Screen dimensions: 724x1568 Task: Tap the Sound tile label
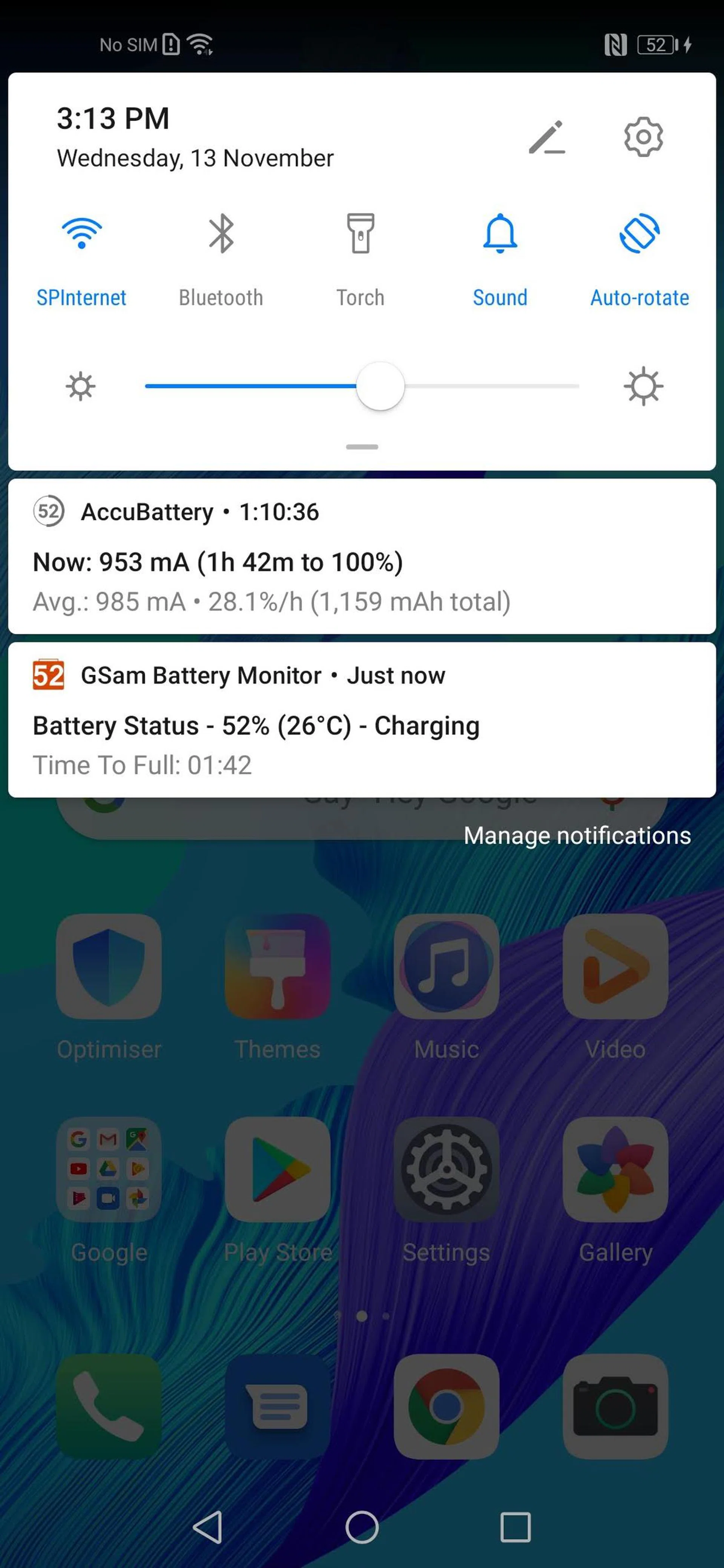(x=500, y=298)
